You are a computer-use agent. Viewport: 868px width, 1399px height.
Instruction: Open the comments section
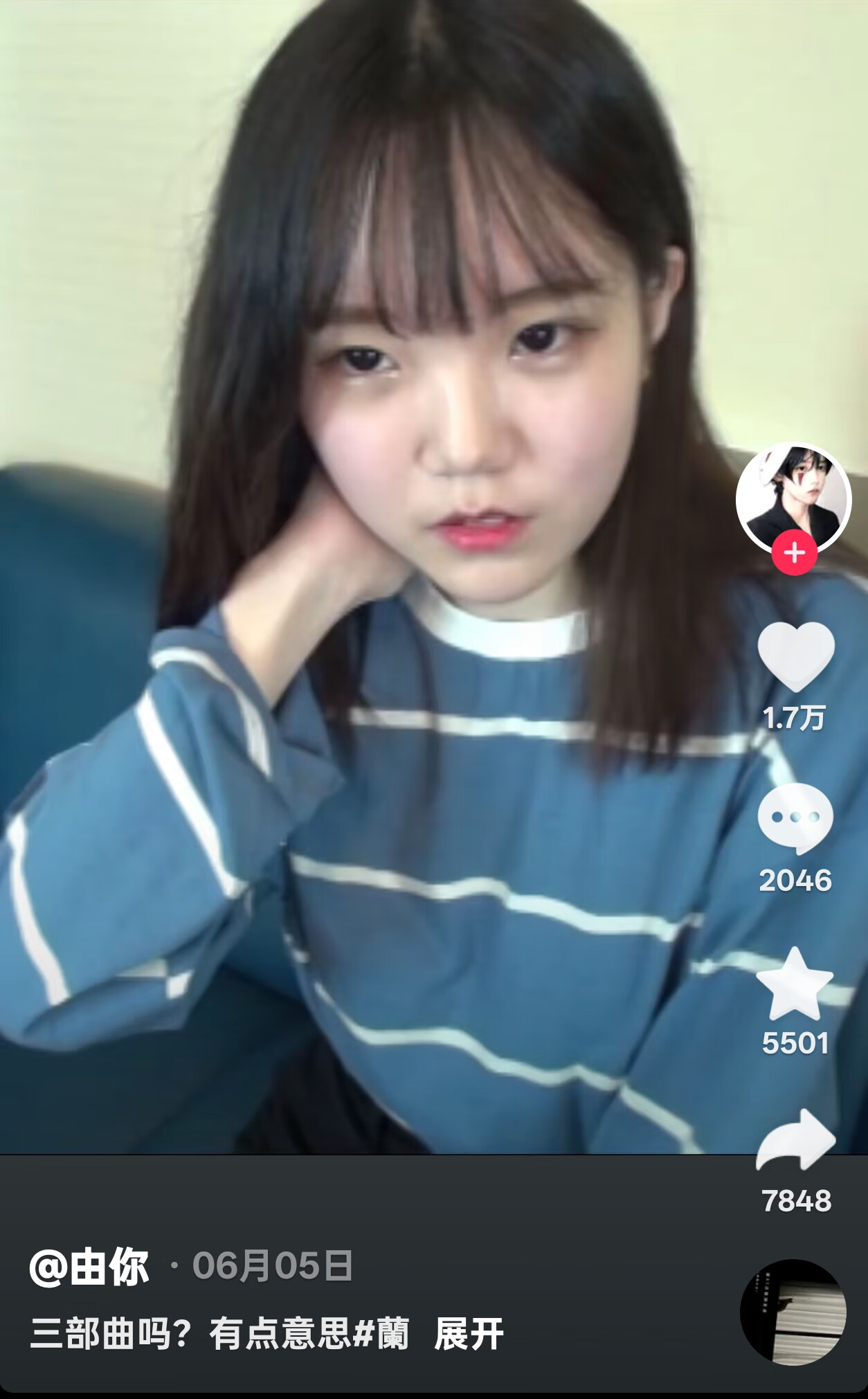click(x=795, y=819)
